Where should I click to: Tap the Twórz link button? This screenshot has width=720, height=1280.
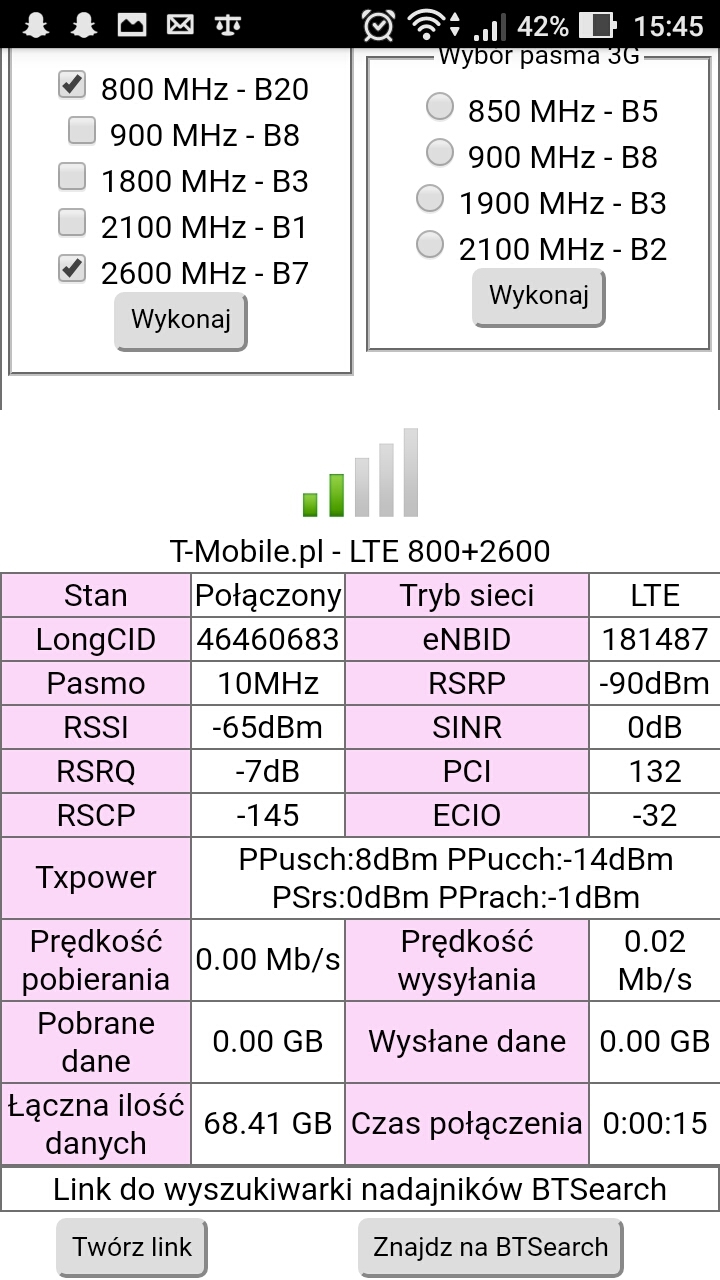pyautogui.click(x=131, y=1247)
